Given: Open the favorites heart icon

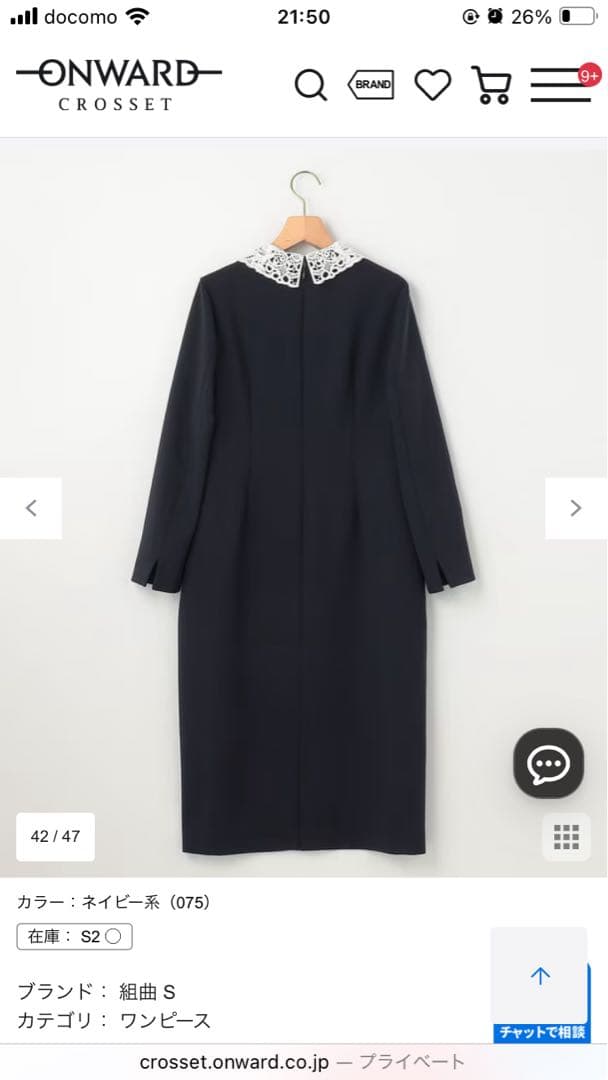Looking at the screenshot, I should click(x=432, y=86).
